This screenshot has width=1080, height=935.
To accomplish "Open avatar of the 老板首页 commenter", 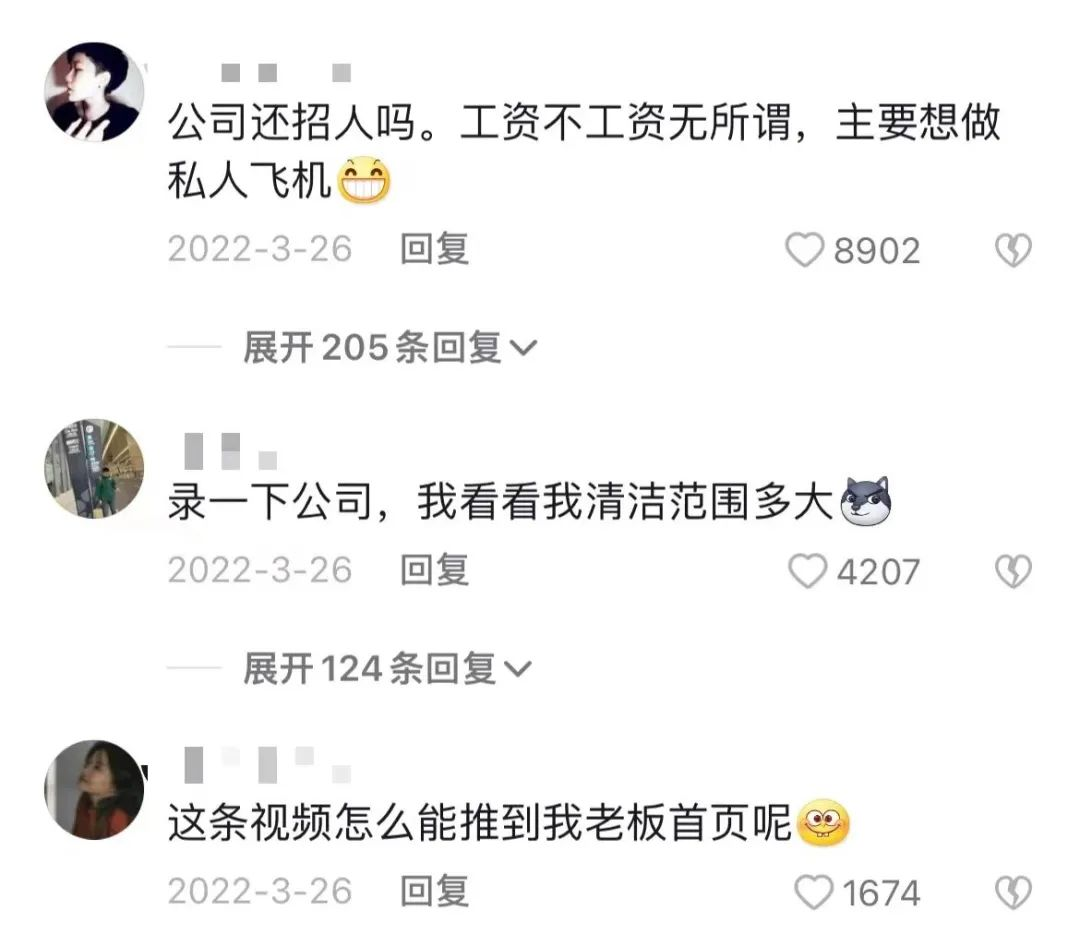I will 94,790.
